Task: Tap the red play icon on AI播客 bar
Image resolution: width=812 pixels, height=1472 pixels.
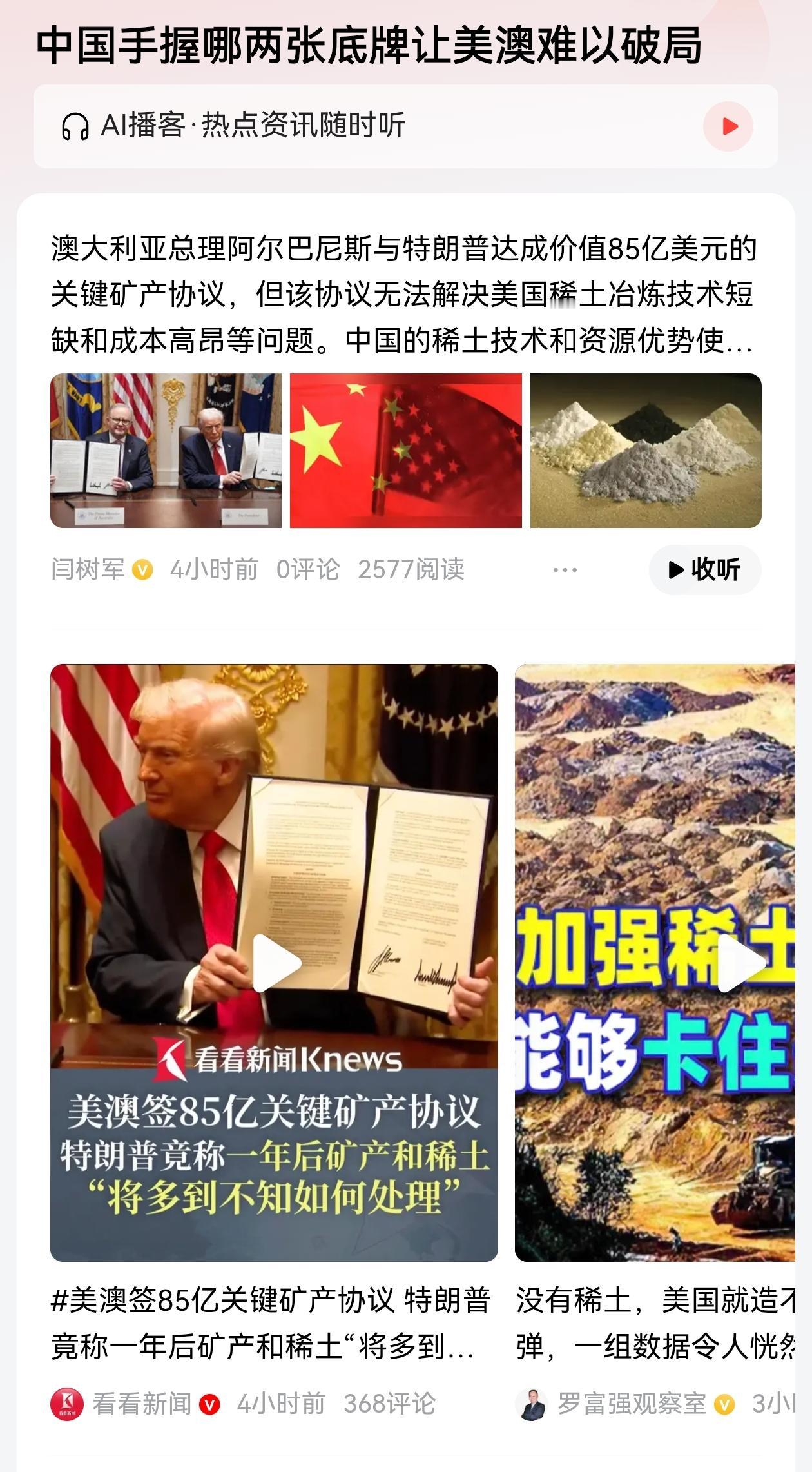Action: 730,127
